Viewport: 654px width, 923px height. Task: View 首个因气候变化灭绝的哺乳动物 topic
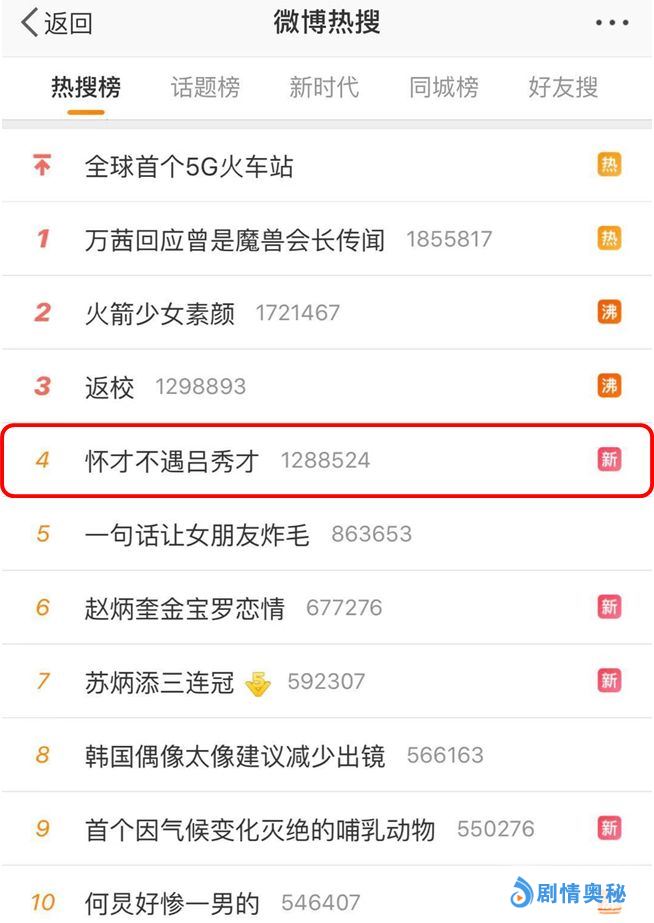[260, 829]
